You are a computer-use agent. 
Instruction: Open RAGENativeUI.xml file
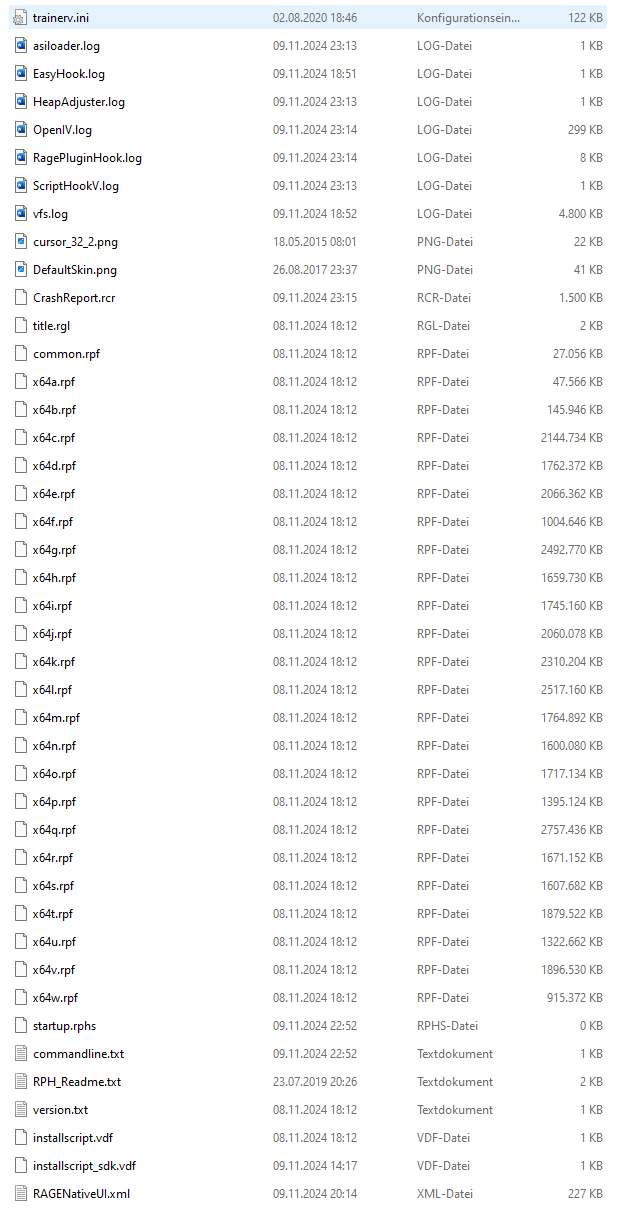pyautogui.click(x=81, y=1194)
